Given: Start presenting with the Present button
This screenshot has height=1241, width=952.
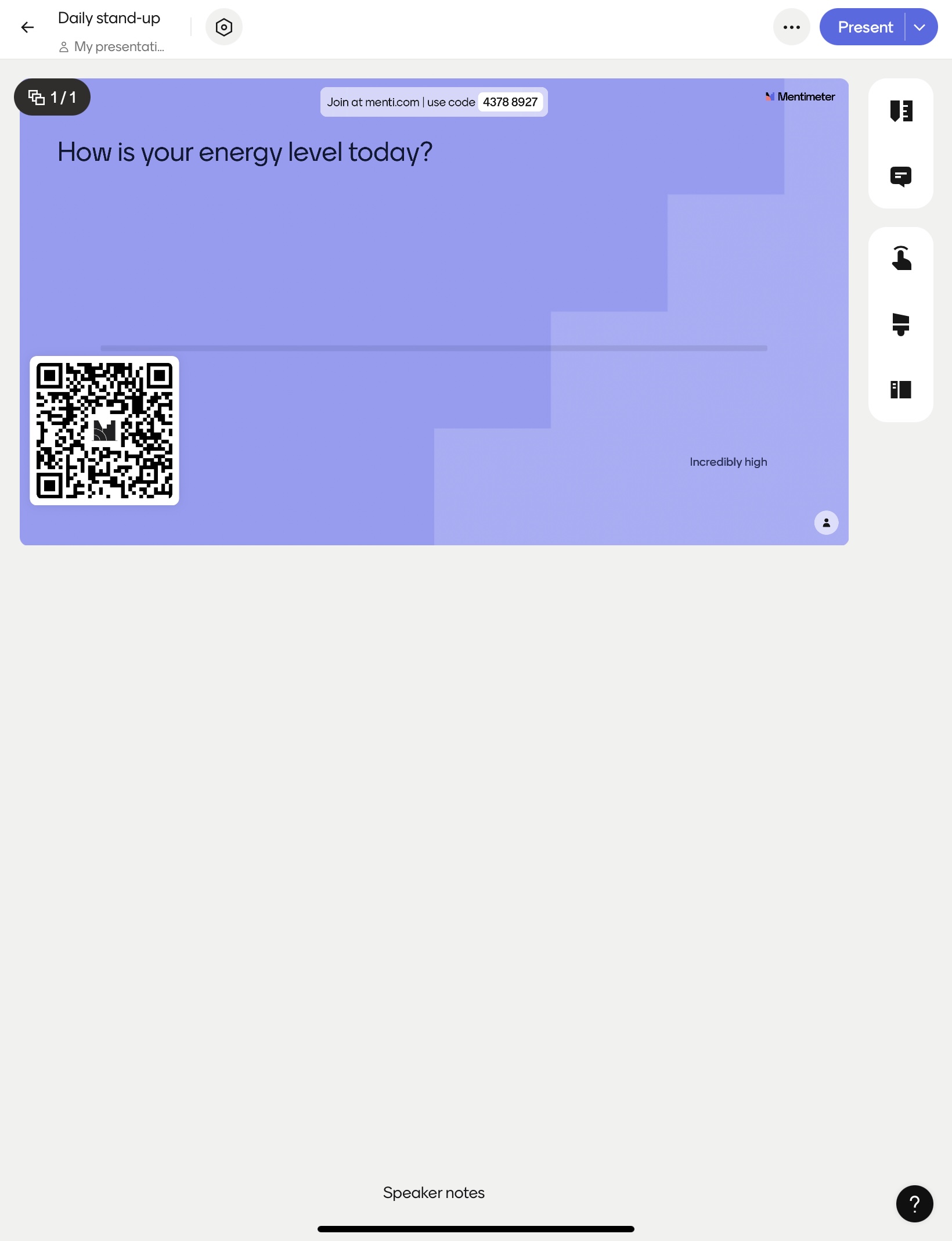Looking at the screenshot, I should coord(864,27).
